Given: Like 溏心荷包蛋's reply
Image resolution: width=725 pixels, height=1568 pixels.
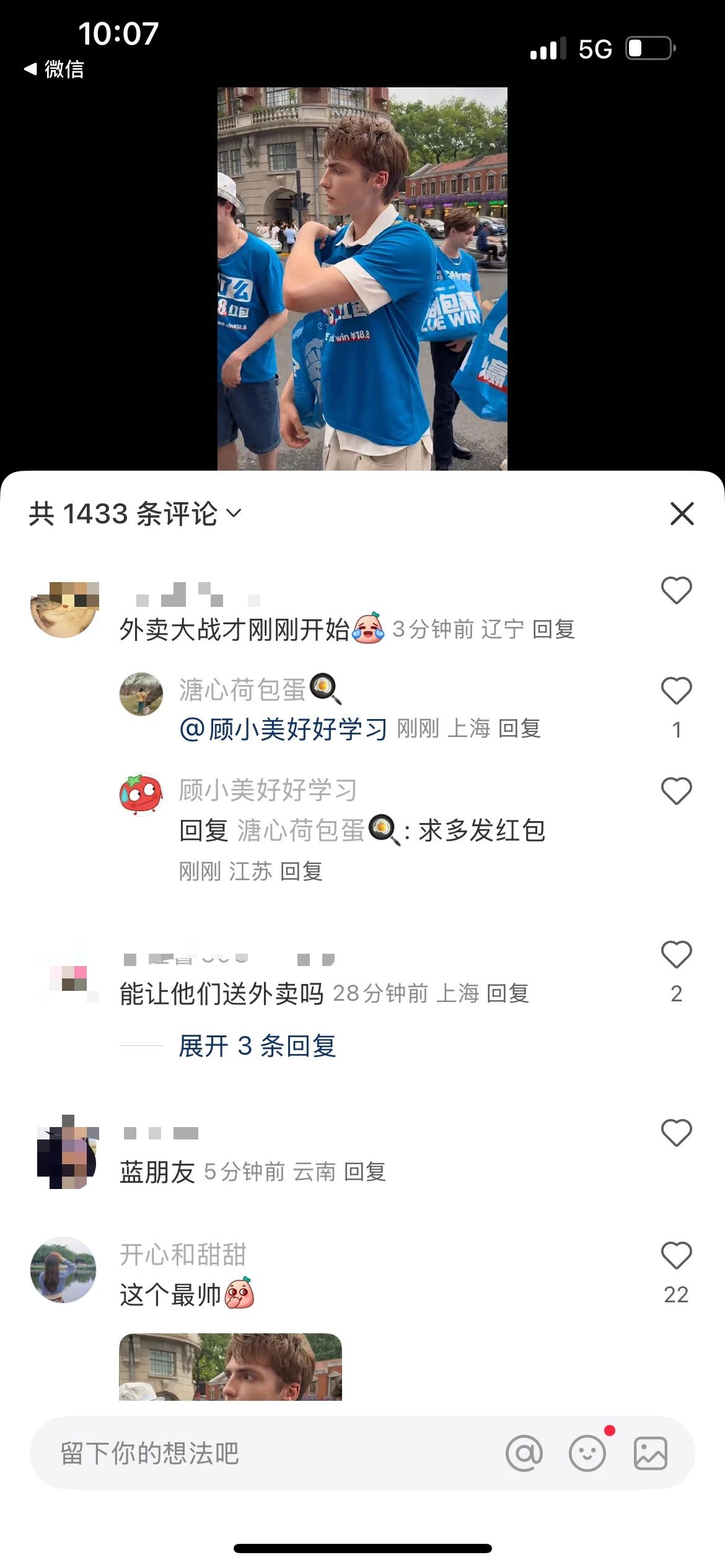Looking at the screenshot, I should 676,690.
